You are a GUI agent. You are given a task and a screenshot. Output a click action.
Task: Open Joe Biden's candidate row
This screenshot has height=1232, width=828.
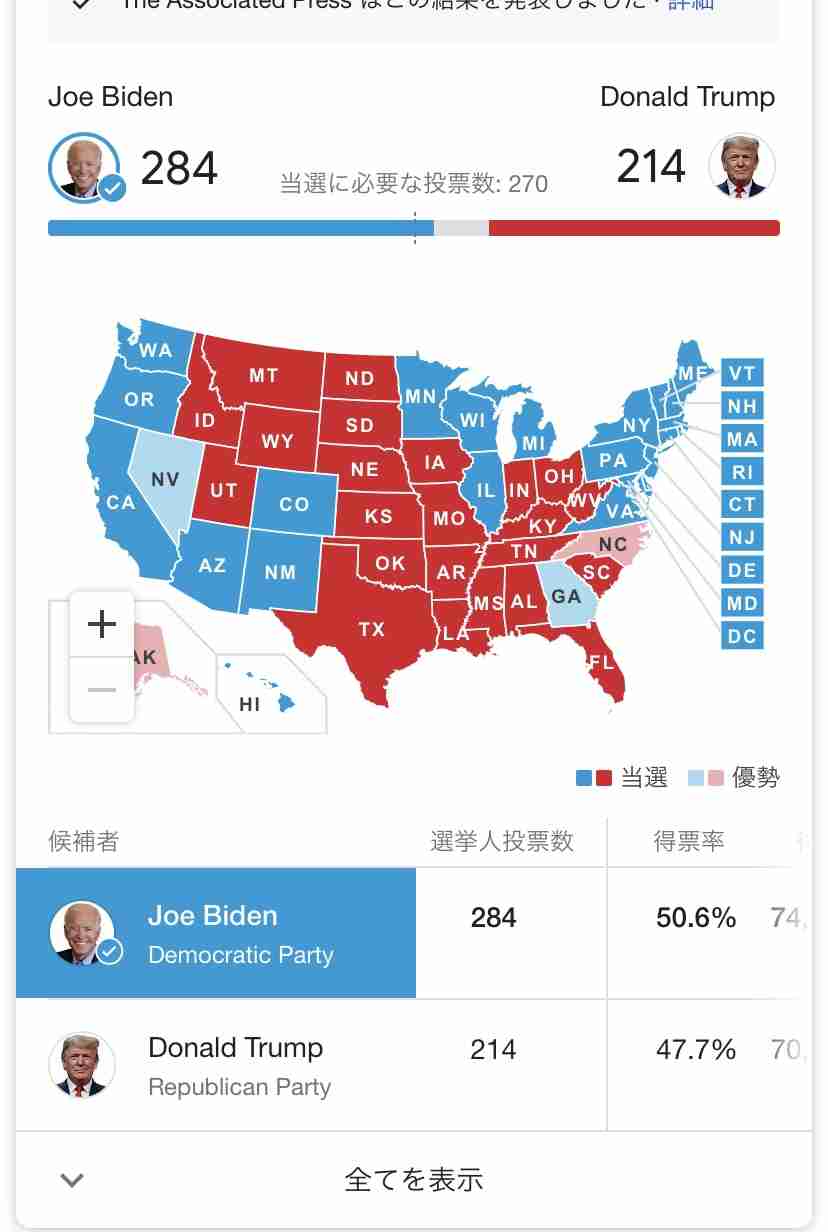click(216, 933)
